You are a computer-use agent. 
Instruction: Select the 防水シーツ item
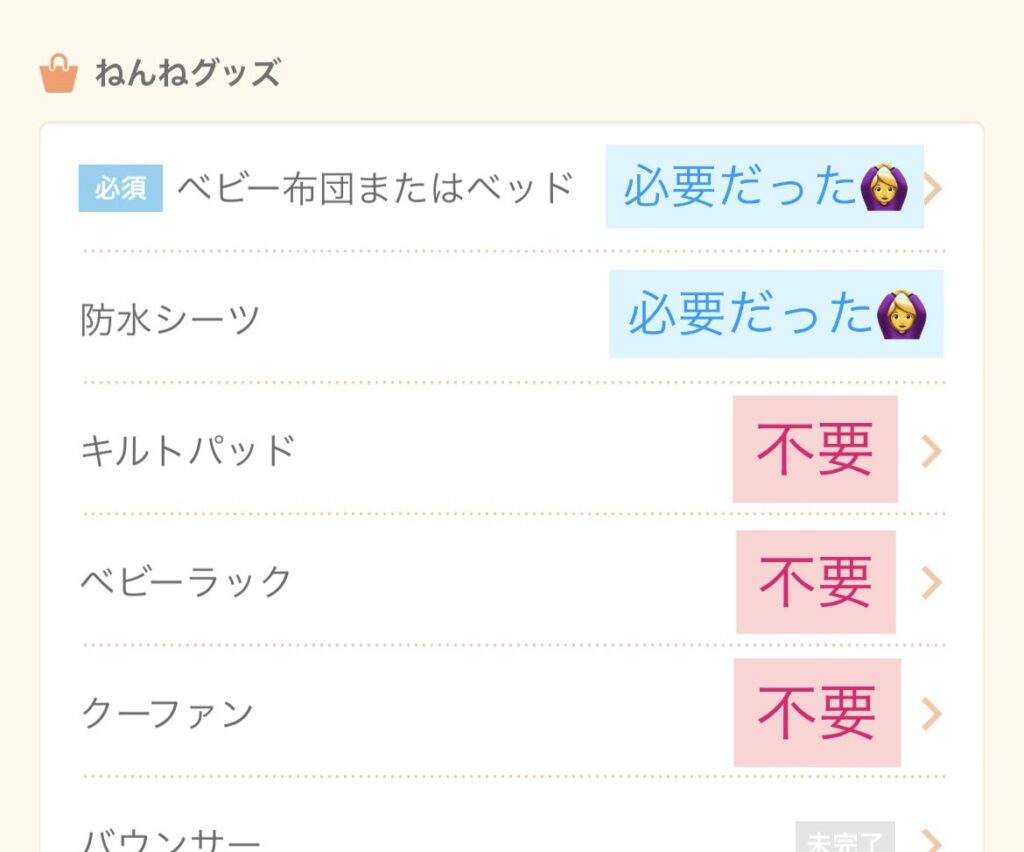[171, 320]
